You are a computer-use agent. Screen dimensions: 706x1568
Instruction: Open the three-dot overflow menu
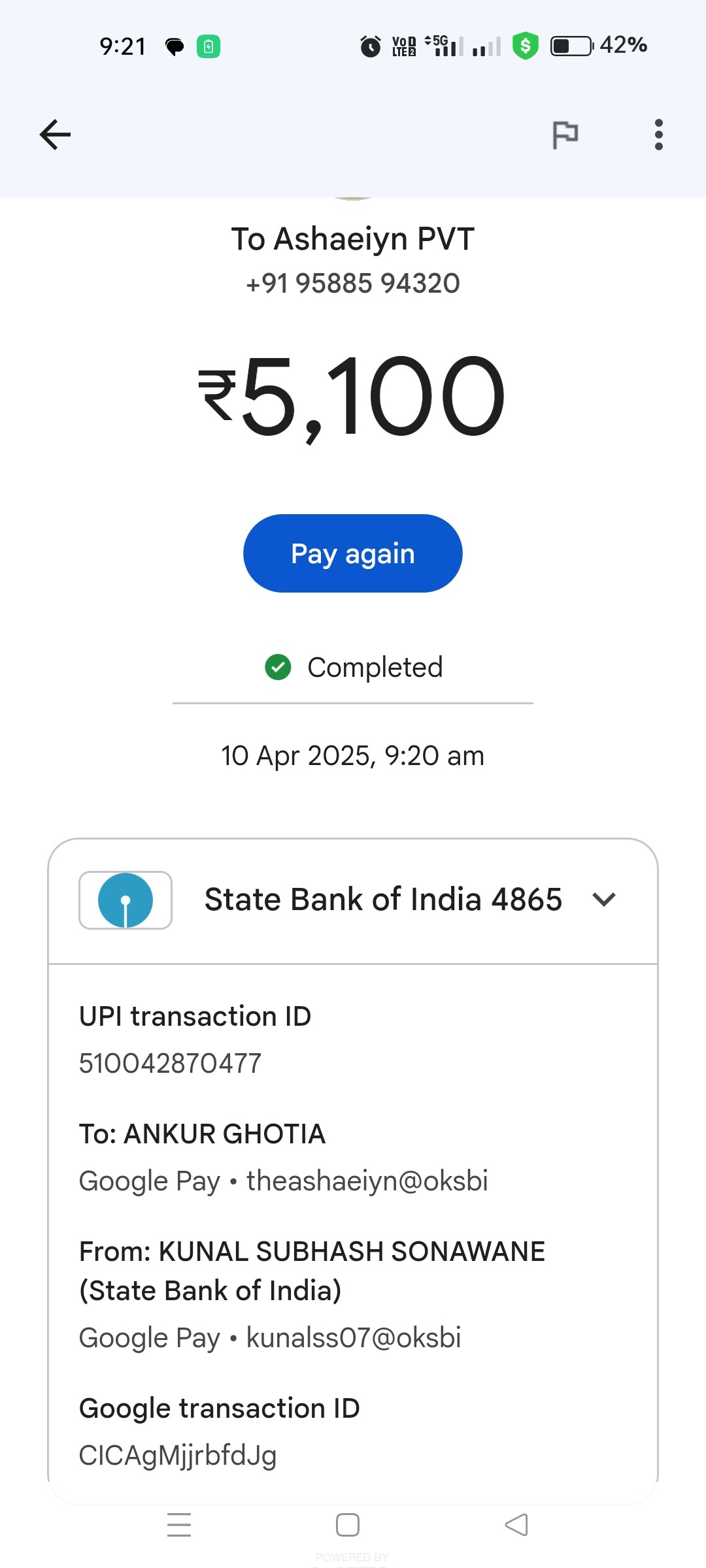point(658,135)
